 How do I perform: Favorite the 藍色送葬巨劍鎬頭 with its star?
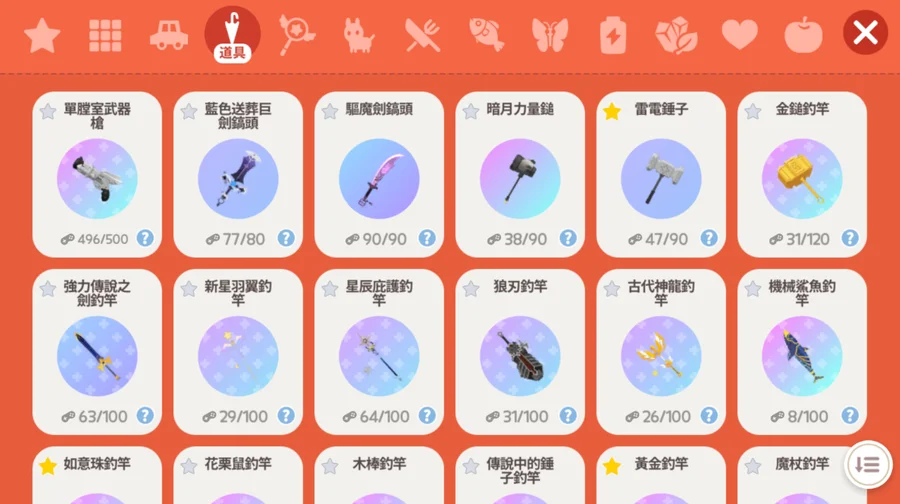189,111
